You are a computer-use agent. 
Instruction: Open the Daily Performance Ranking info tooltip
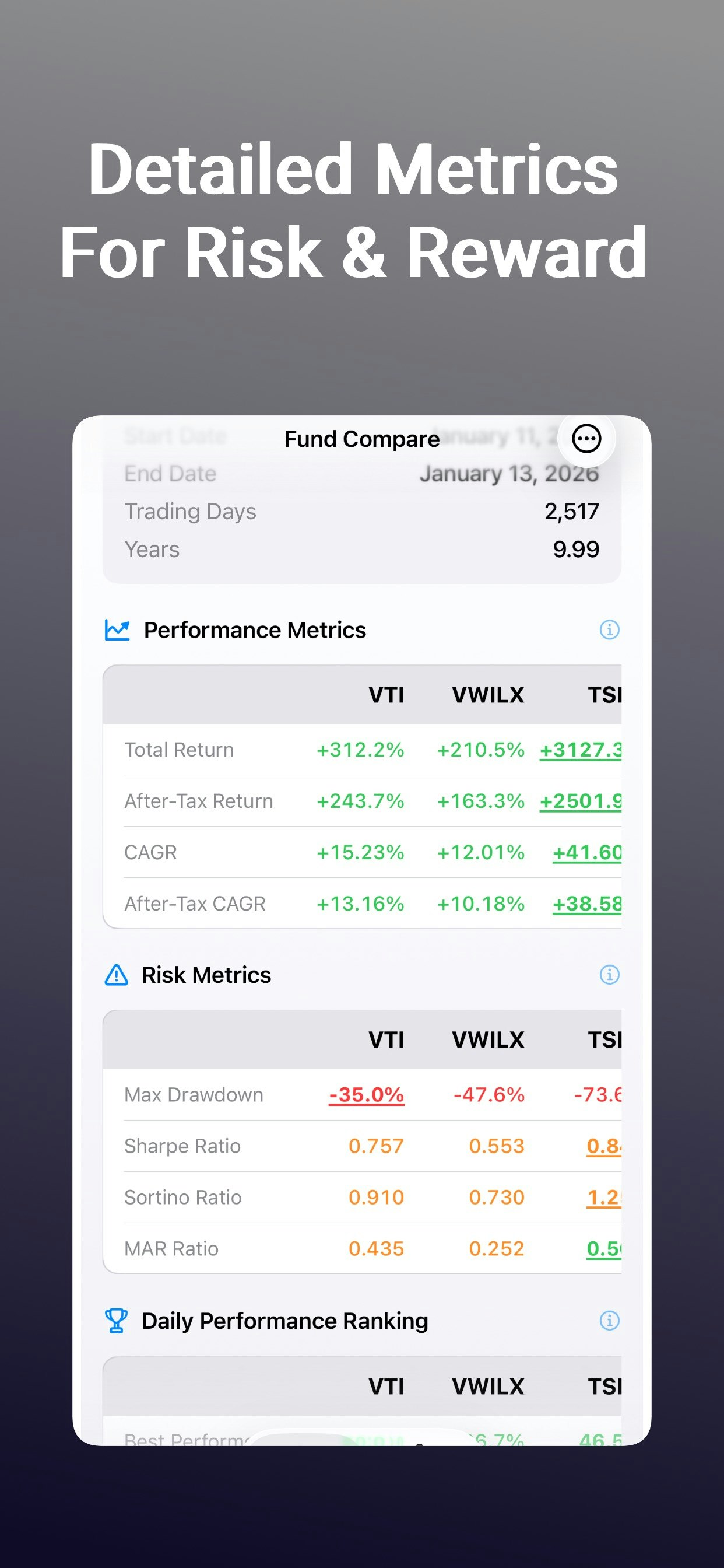609,1321
